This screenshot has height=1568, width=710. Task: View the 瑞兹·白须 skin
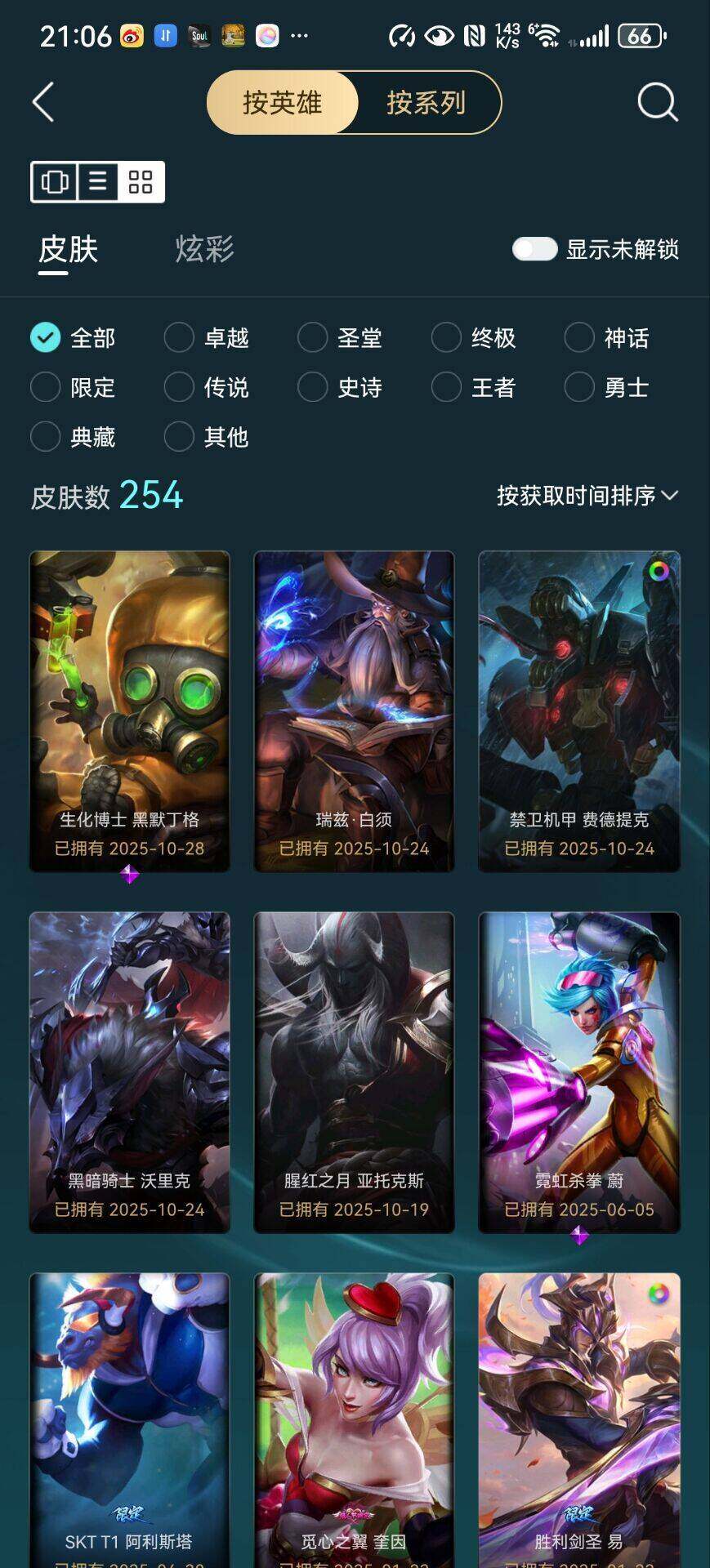pyautogui.click(x=354, y=710)
